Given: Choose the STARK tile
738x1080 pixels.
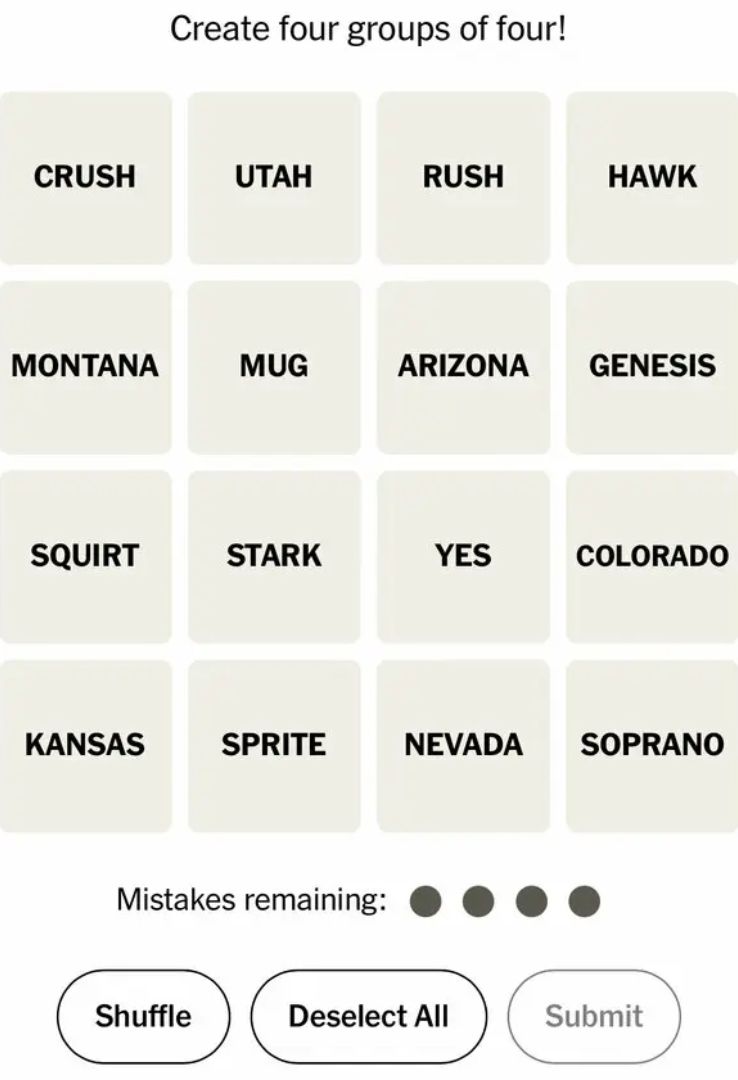Looking at the screenshot, I should (274, 555).
